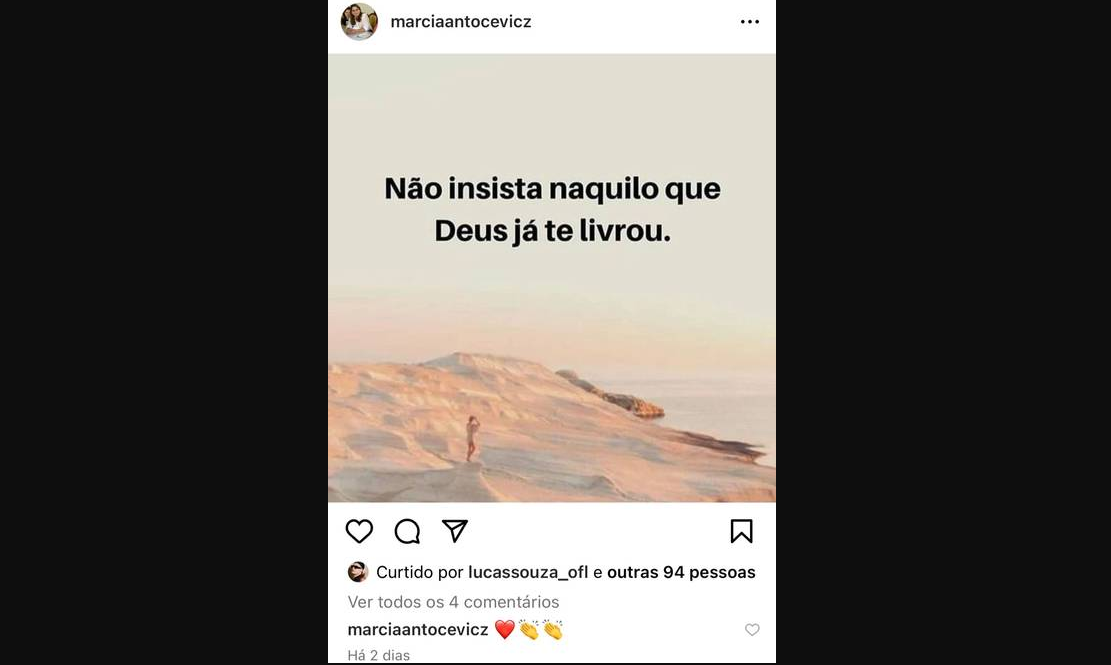View the outras 94 pessoas likes list
The image size is (1111, 665).
pyautogui.click(x=681, y=573)
